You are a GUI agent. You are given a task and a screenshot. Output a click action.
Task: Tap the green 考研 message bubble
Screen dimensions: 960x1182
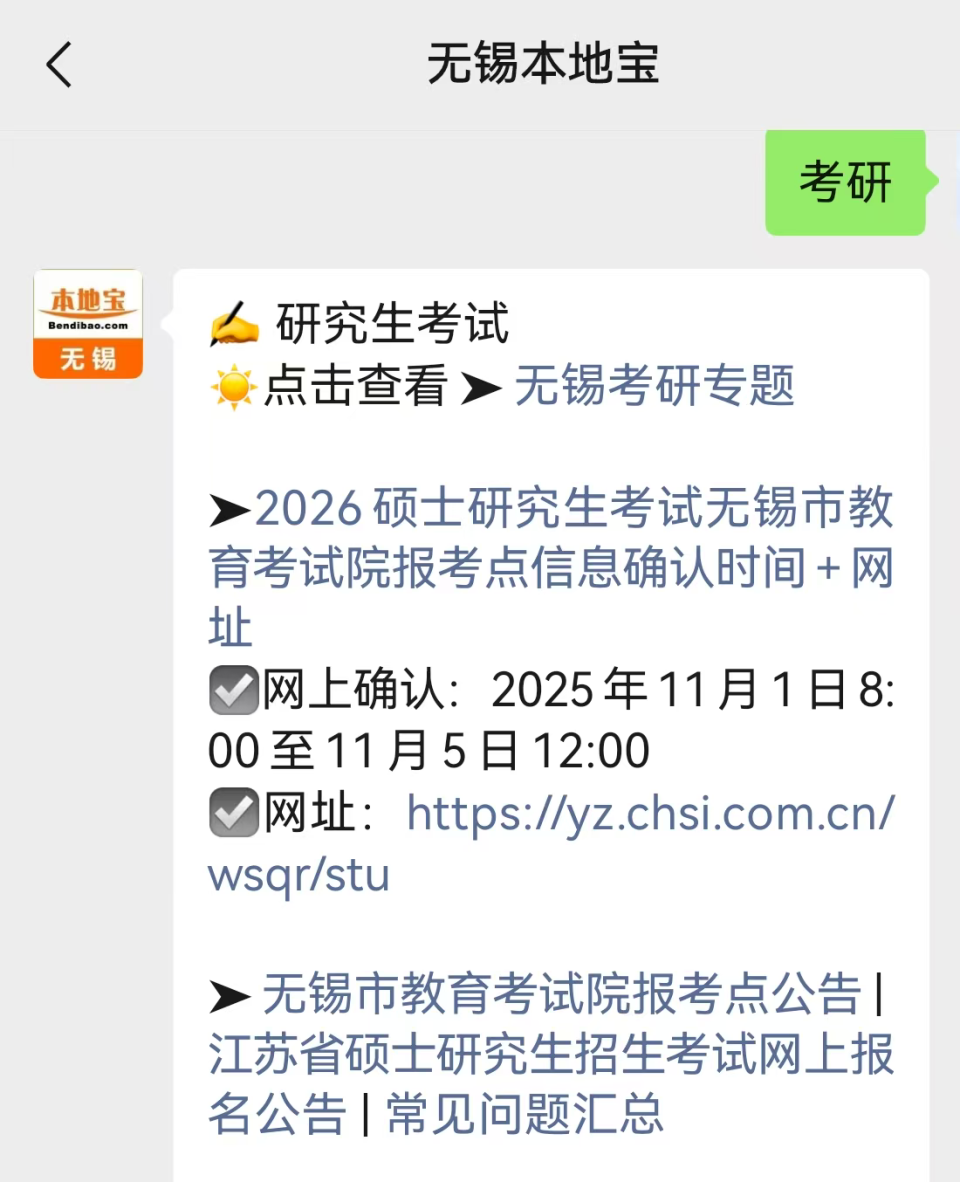tap(845, 182)
